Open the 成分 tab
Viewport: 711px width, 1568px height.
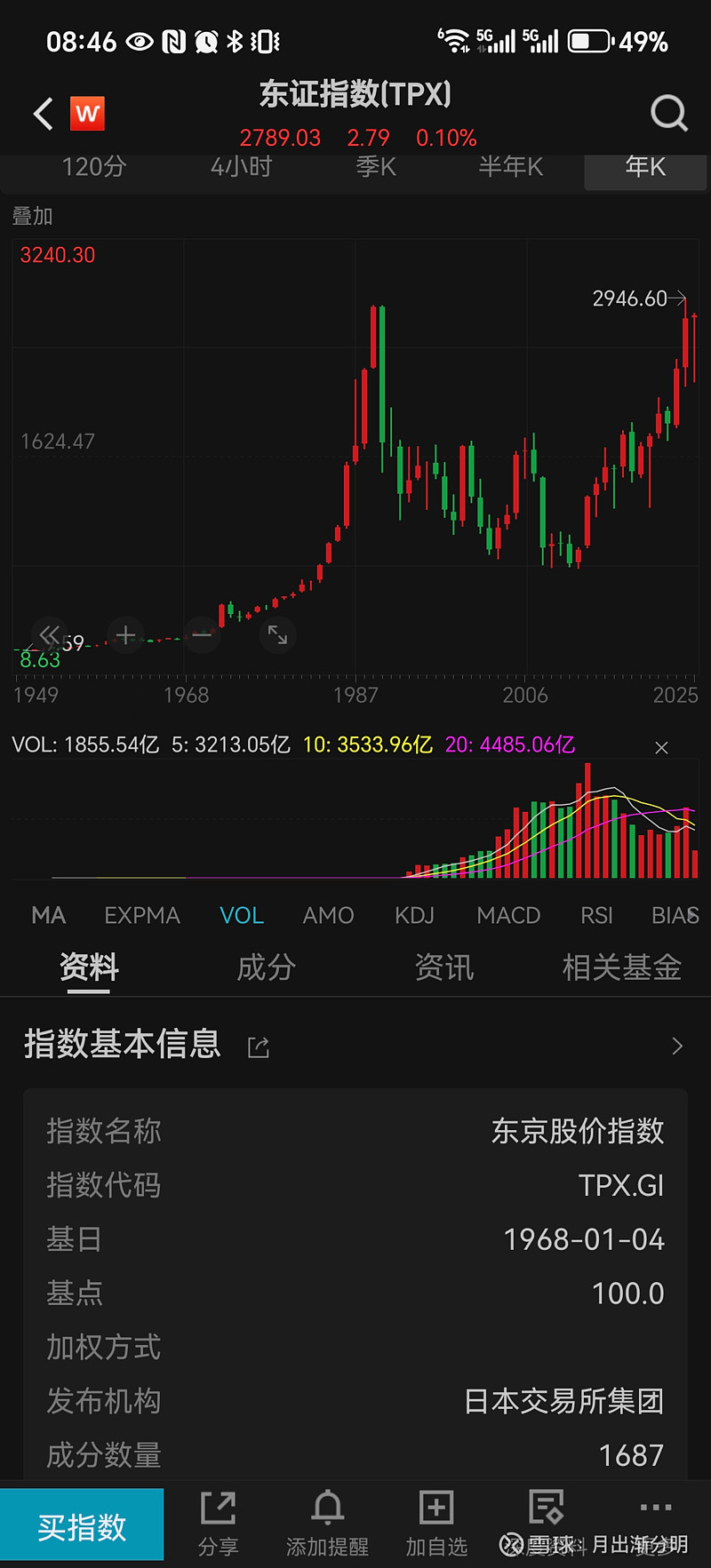tap(266, 967)
